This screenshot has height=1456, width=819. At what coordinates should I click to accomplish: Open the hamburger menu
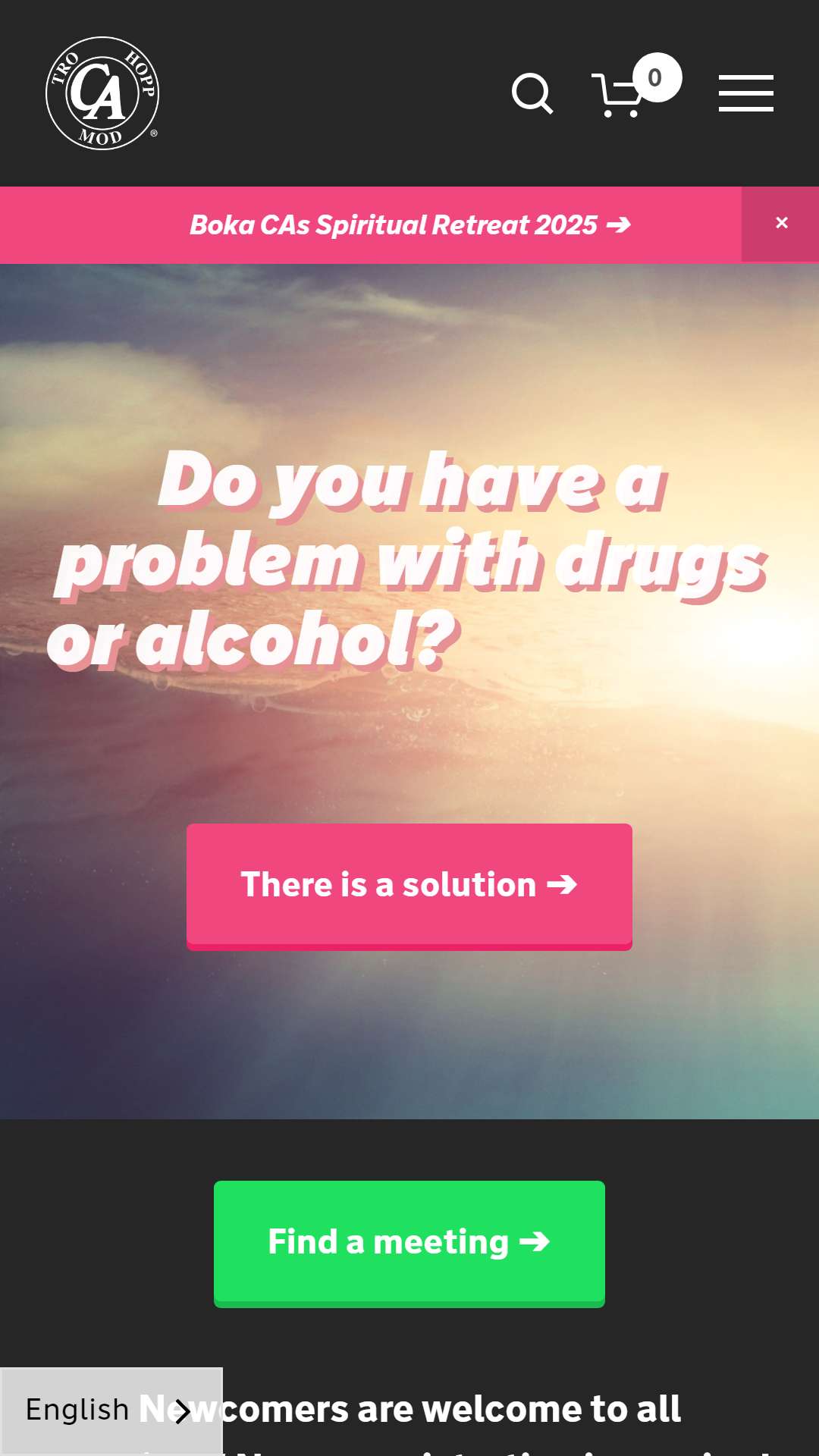pos(746,93)
